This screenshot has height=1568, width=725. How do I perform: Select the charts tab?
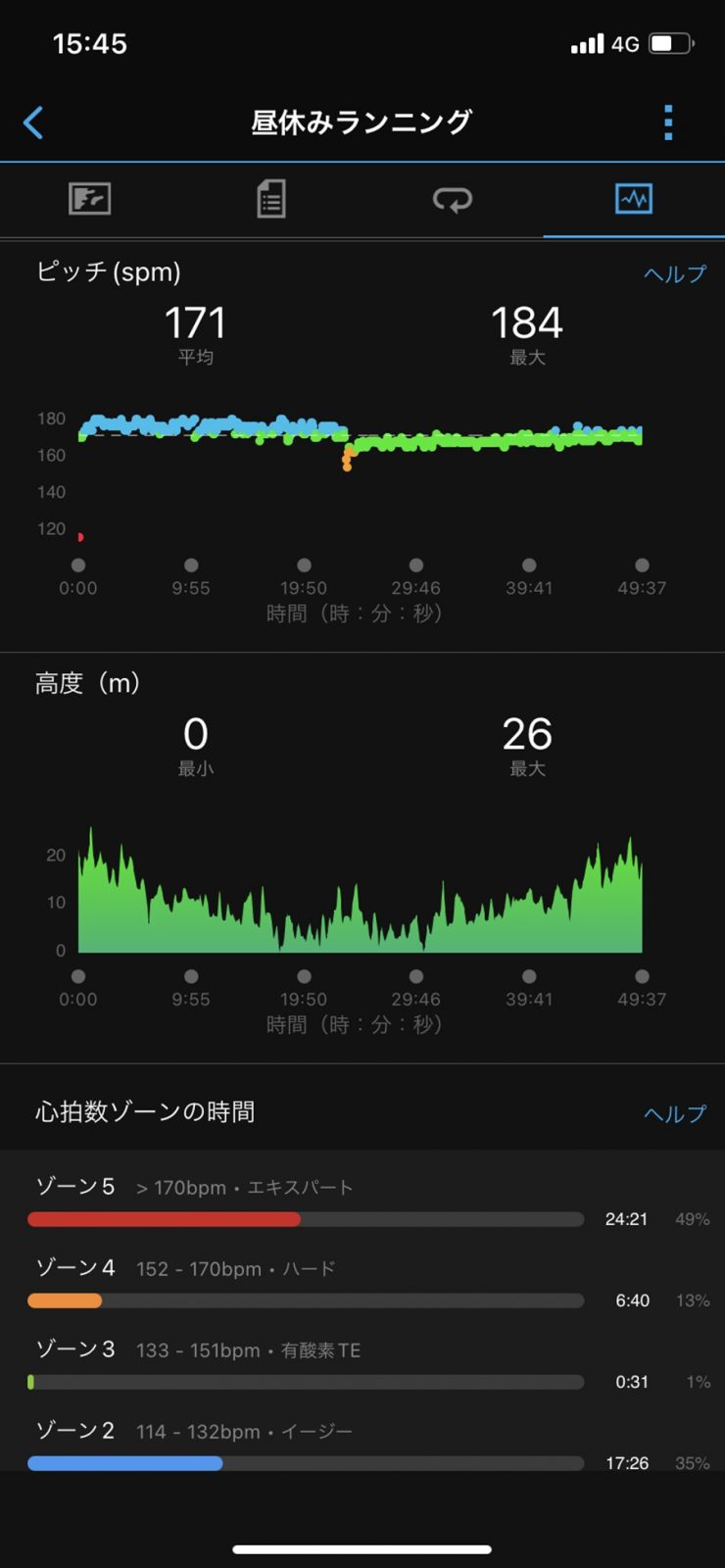click(x=634, y=199)
